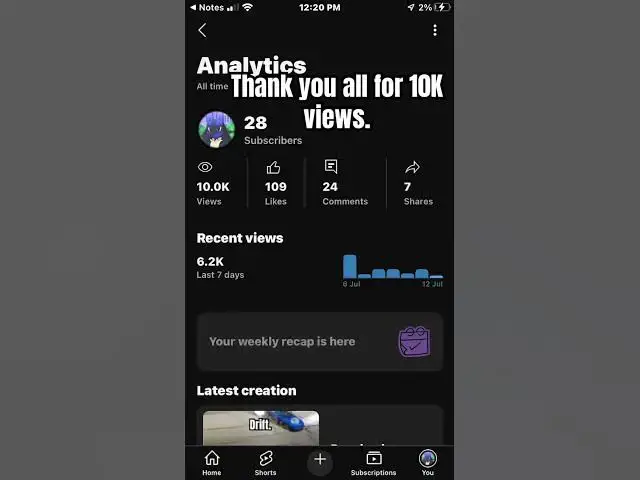This screenshot has height=480, width=640.
Task: Go back using the top arrow
Action: [x=203, y=31]
